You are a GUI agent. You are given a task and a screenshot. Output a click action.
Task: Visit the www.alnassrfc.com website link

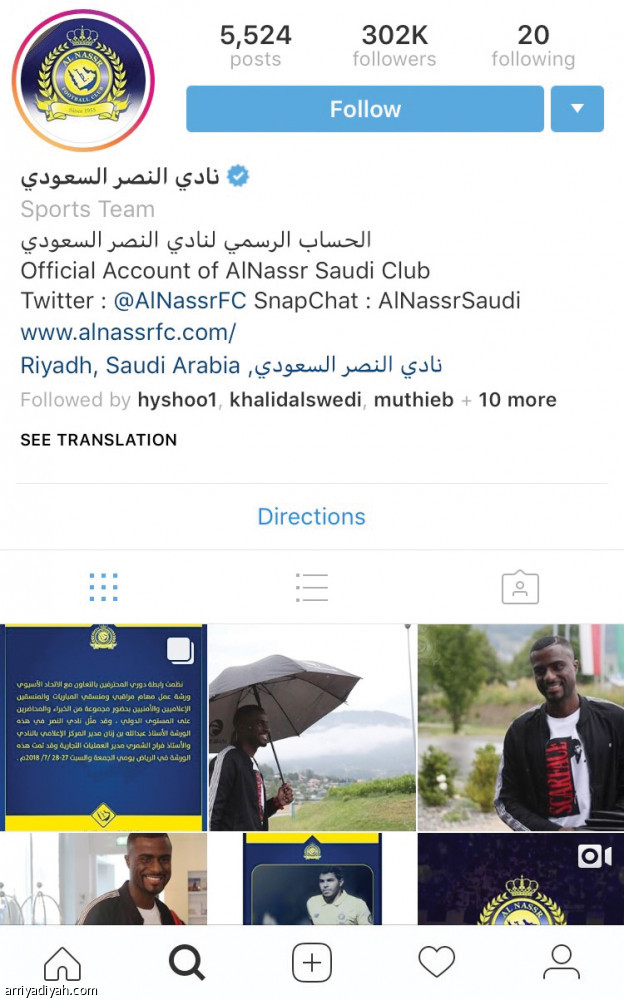pyautogui.click(x=128, y=332)
